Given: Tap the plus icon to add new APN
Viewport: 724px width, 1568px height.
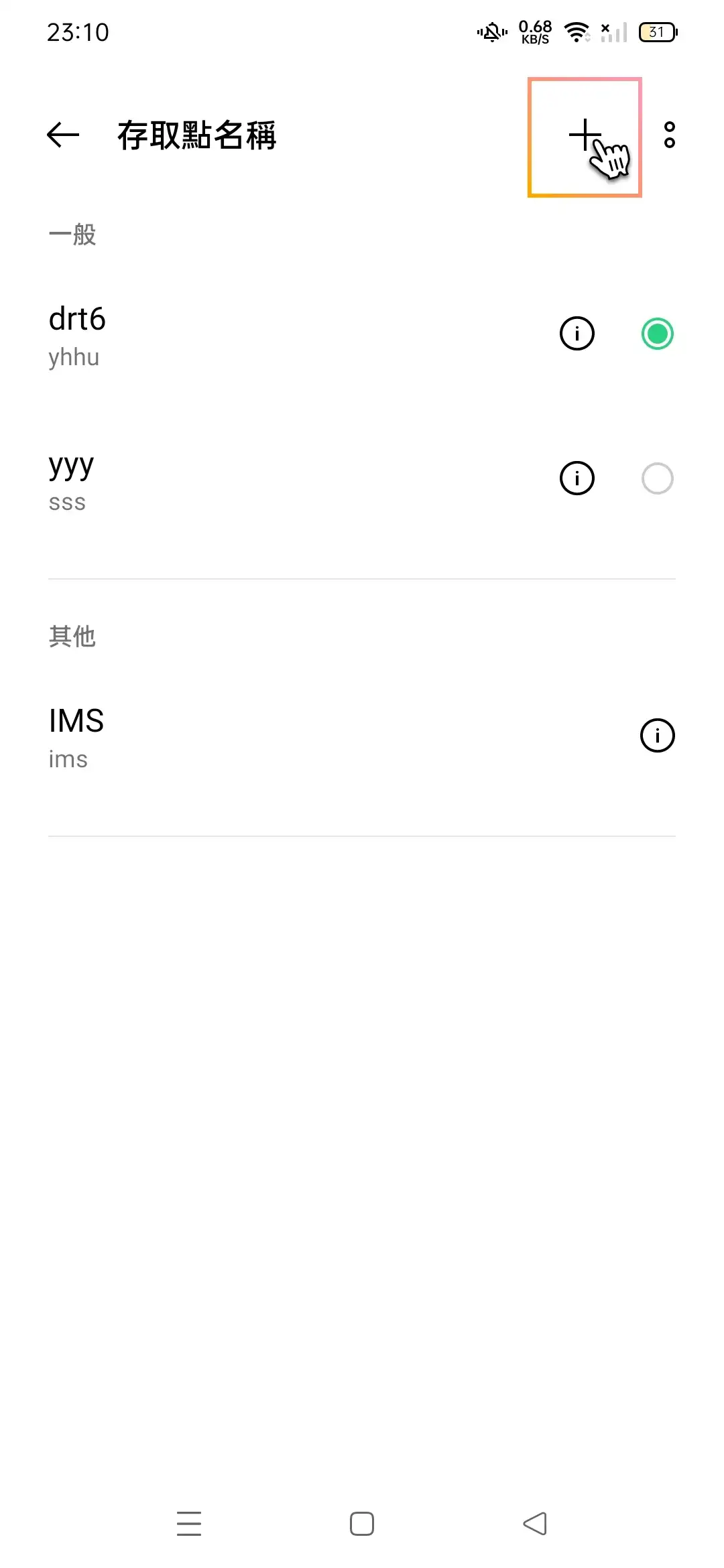Looking at the screenshot, I should click(x=584, y=134).
